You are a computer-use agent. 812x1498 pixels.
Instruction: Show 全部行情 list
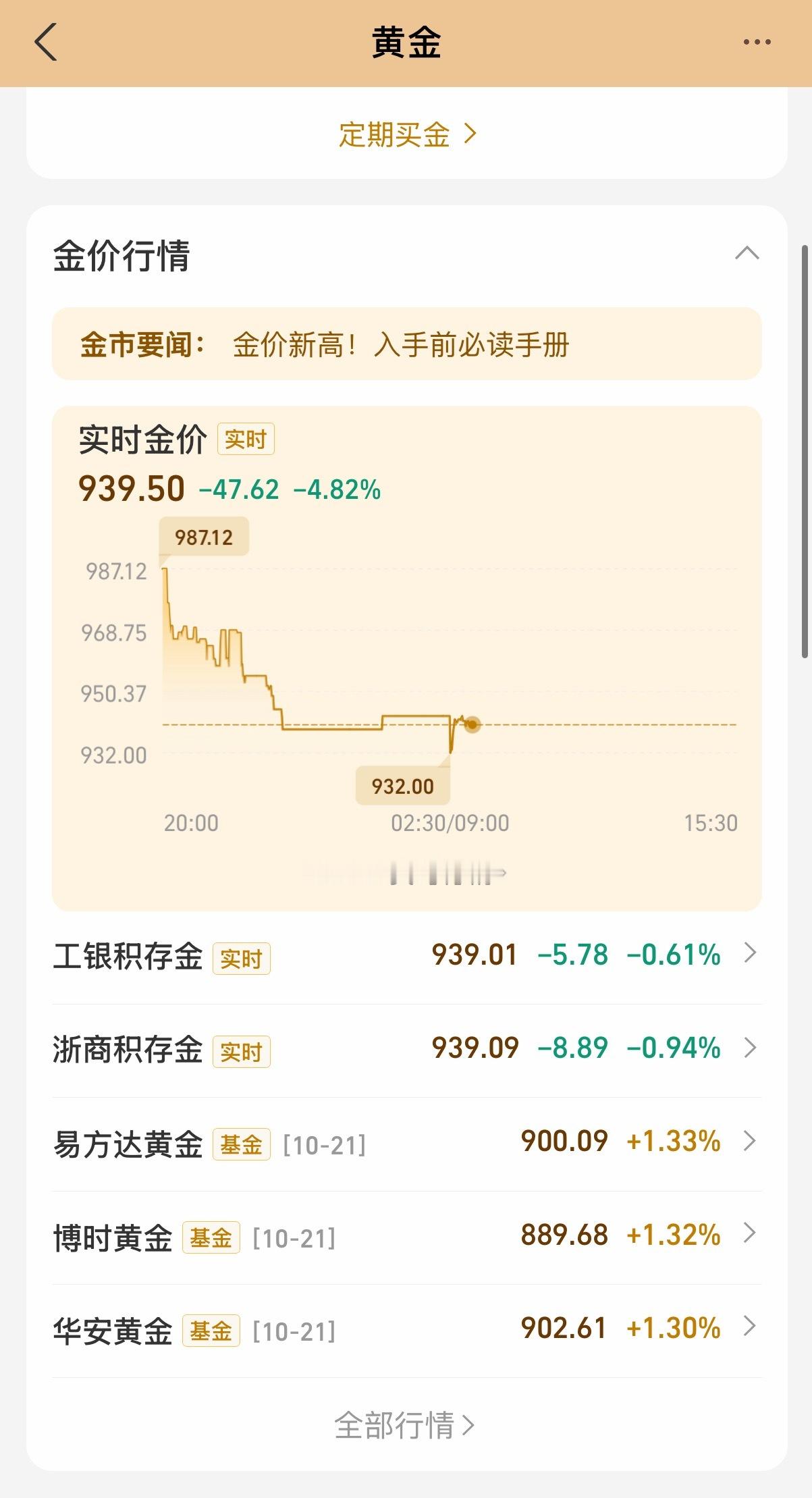coord(405,1425)
